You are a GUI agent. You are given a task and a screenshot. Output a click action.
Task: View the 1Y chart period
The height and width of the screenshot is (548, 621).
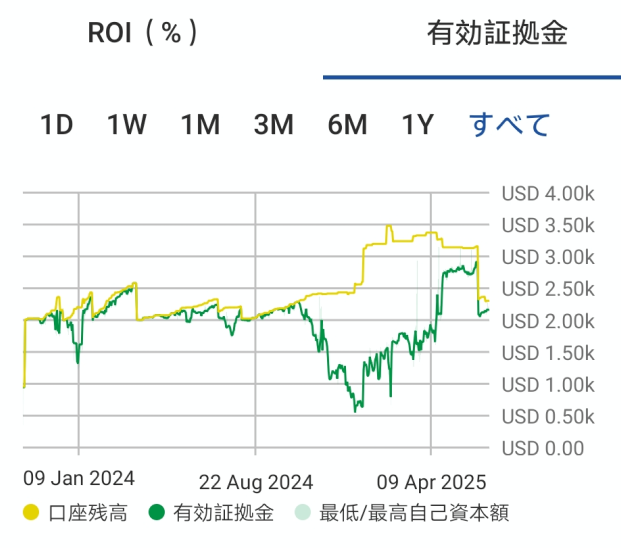418,125
